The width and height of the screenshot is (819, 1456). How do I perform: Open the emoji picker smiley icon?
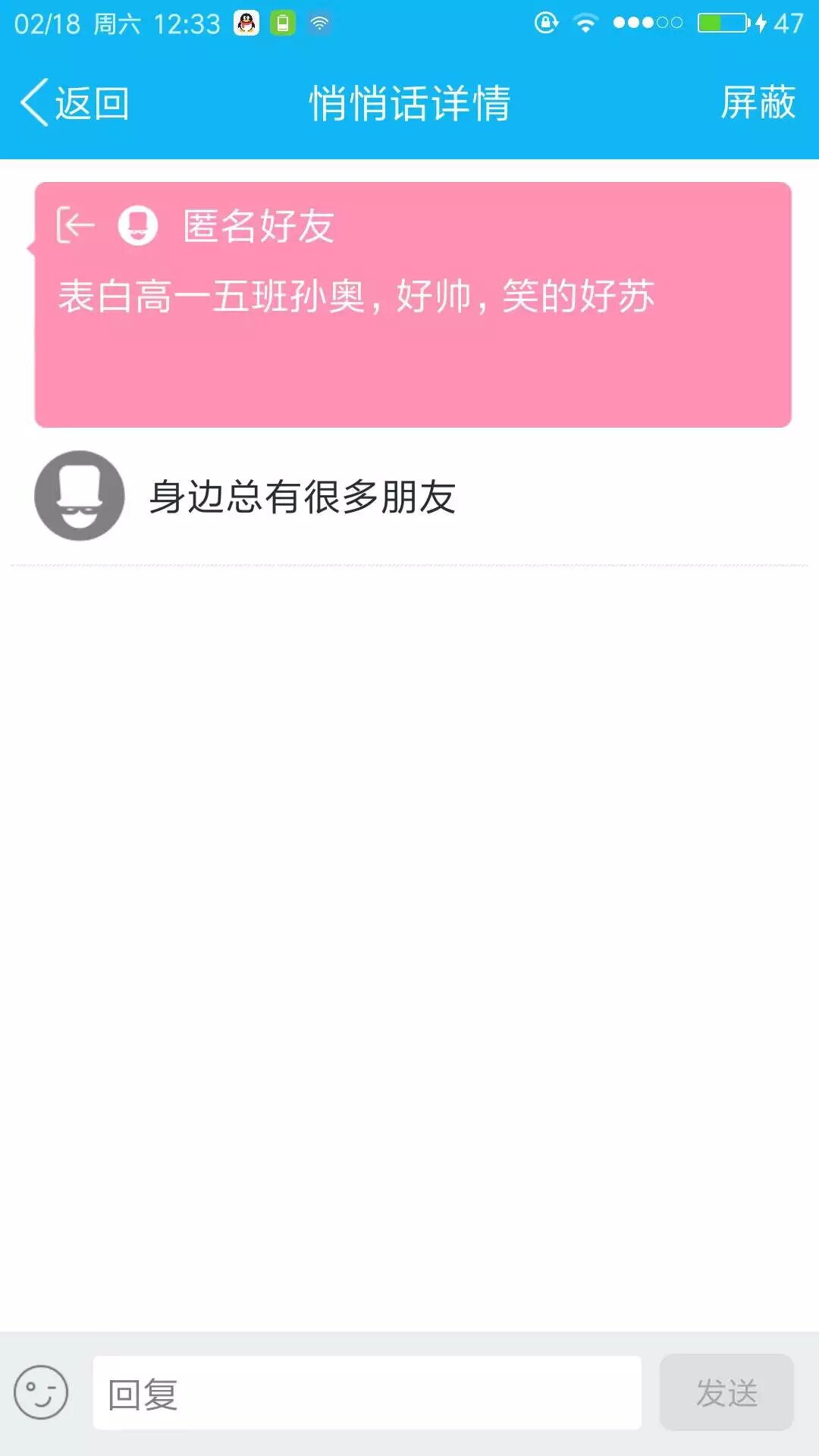click(41, 1392)
